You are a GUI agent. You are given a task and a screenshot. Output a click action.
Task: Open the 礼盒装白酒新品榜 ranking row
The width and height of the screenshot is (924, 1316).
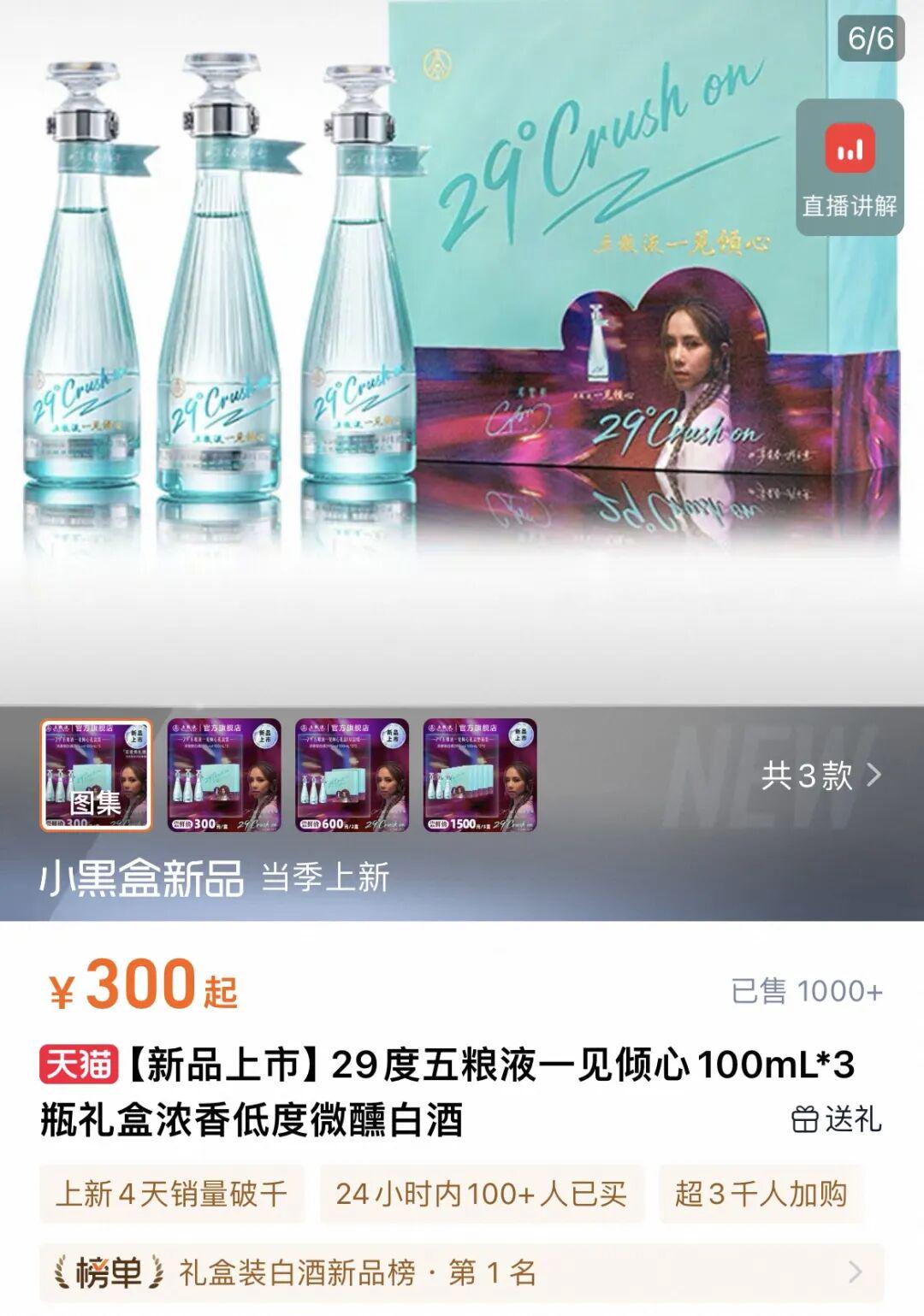[x=460, y=1272]
